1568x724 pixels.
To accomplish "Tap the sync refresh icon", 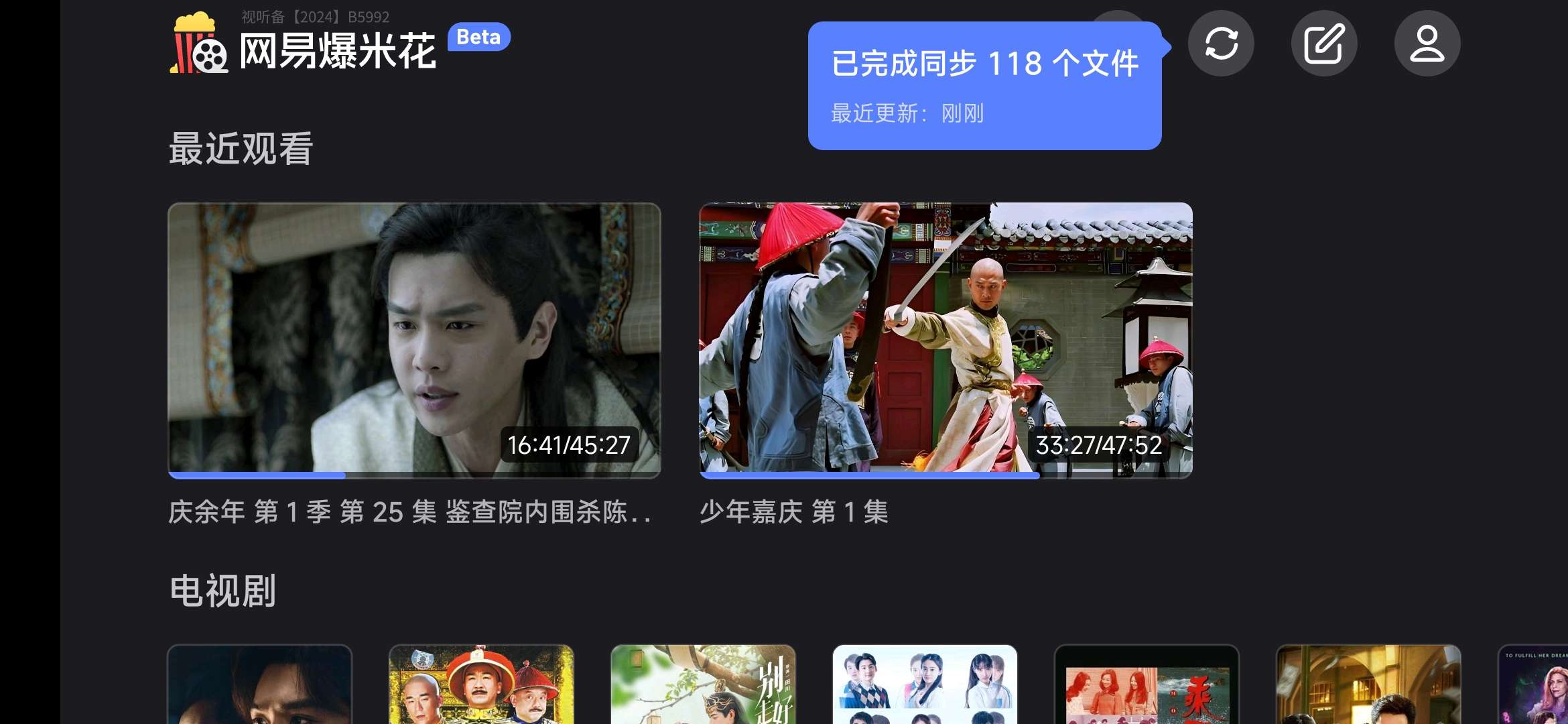I will 1221,44.
